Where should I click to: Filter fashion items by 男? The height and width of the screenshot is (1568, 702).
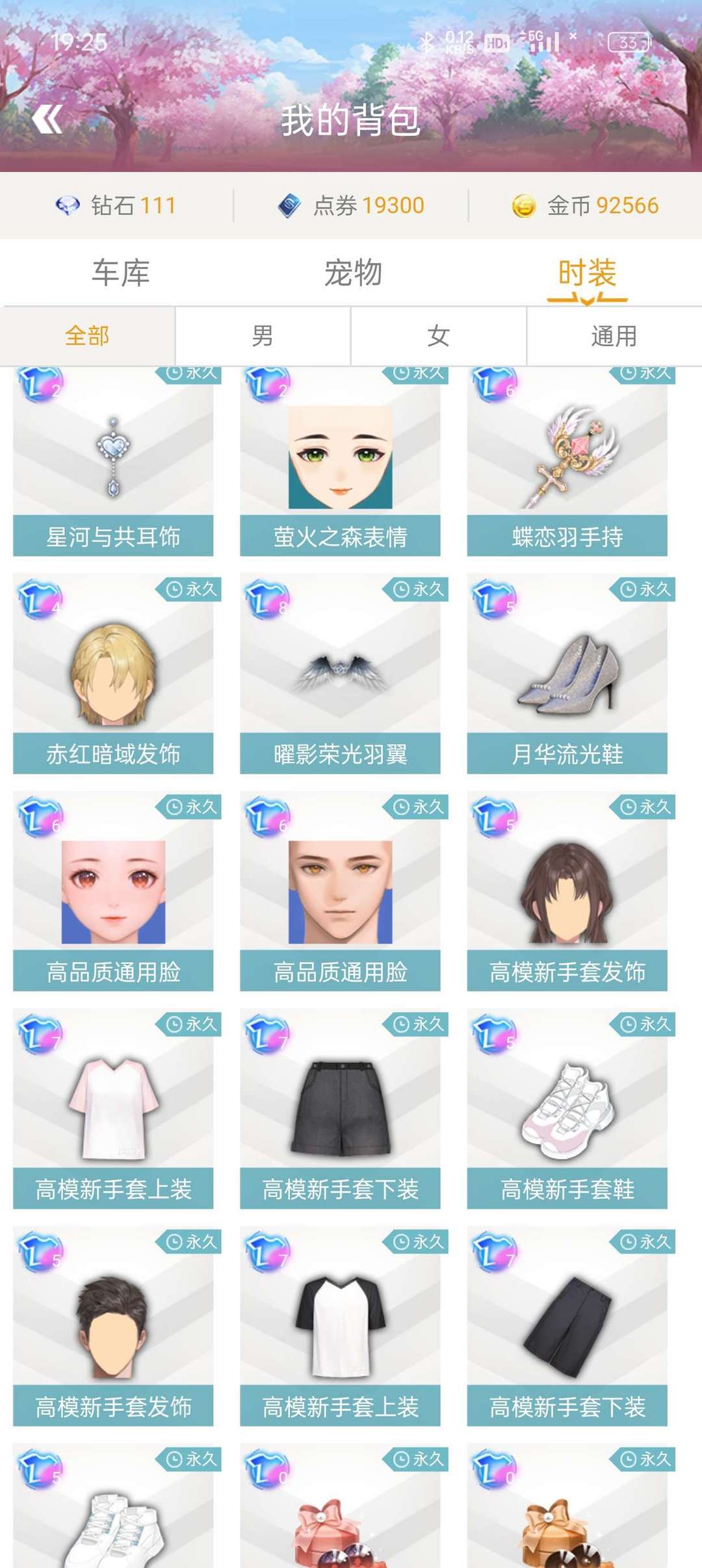[263, 336]
